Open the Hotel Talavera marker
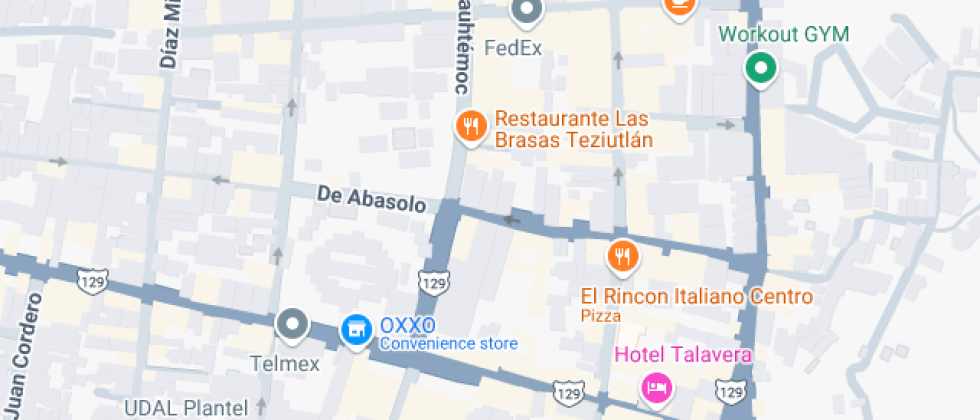The width and height of the screenshot is (980, 420). [656, 385]
